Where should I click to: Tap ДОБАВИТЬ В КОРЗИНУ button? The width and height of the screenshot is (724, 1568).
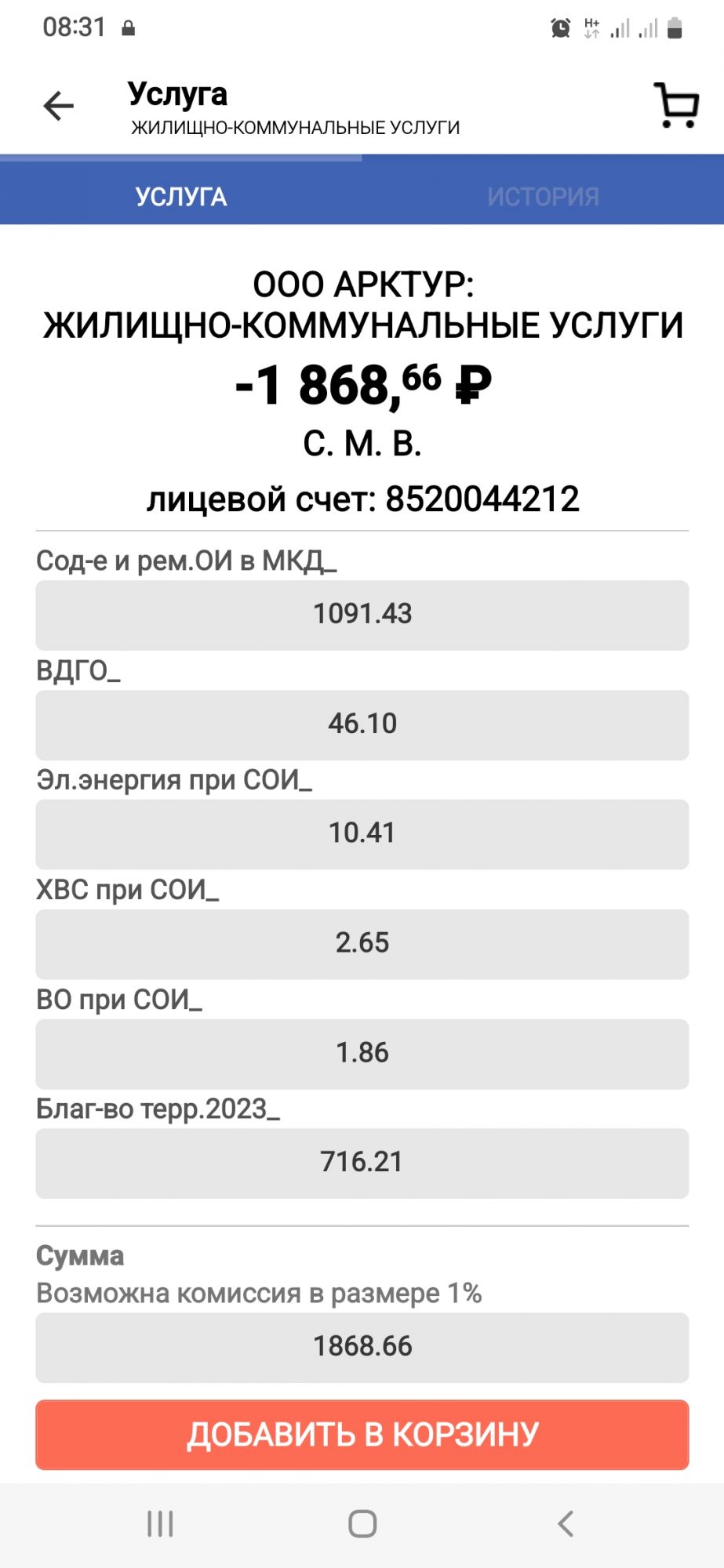[362, 1435]
